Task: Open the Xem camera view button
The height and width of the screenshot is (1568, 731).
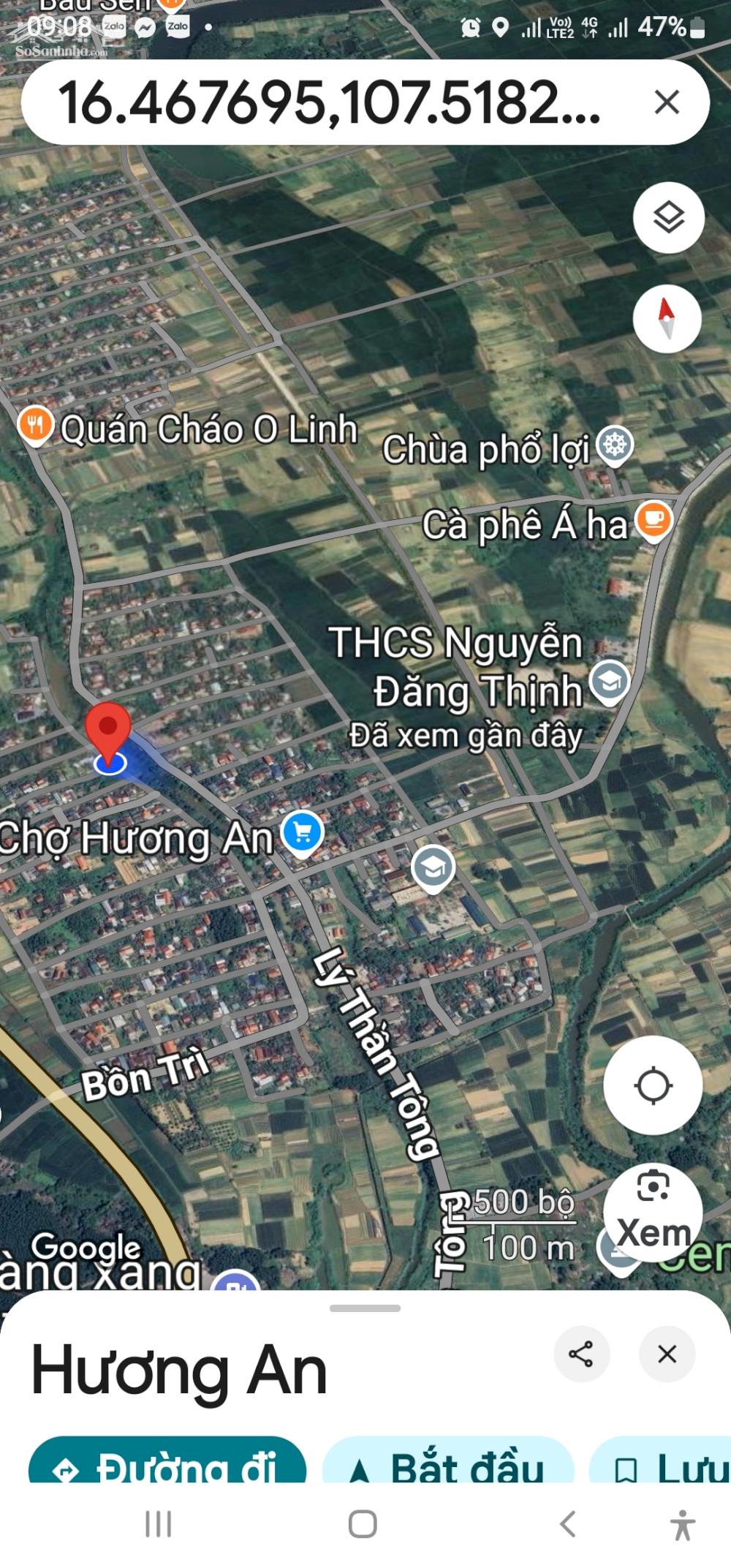Action: coord(653,1212)
